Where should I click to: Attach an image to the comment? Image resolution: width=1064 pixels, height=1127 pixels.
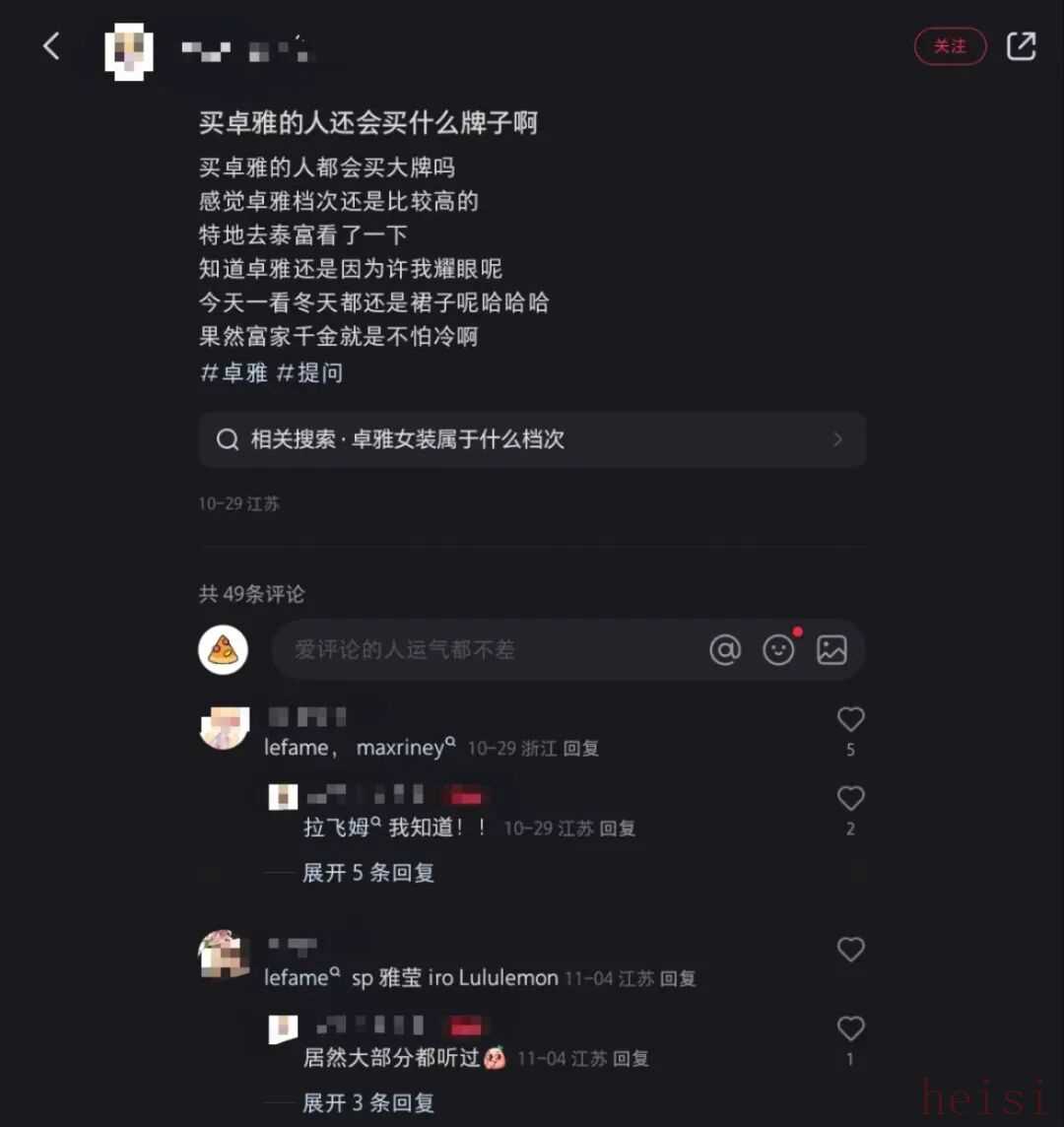click(x=831, y=650)
